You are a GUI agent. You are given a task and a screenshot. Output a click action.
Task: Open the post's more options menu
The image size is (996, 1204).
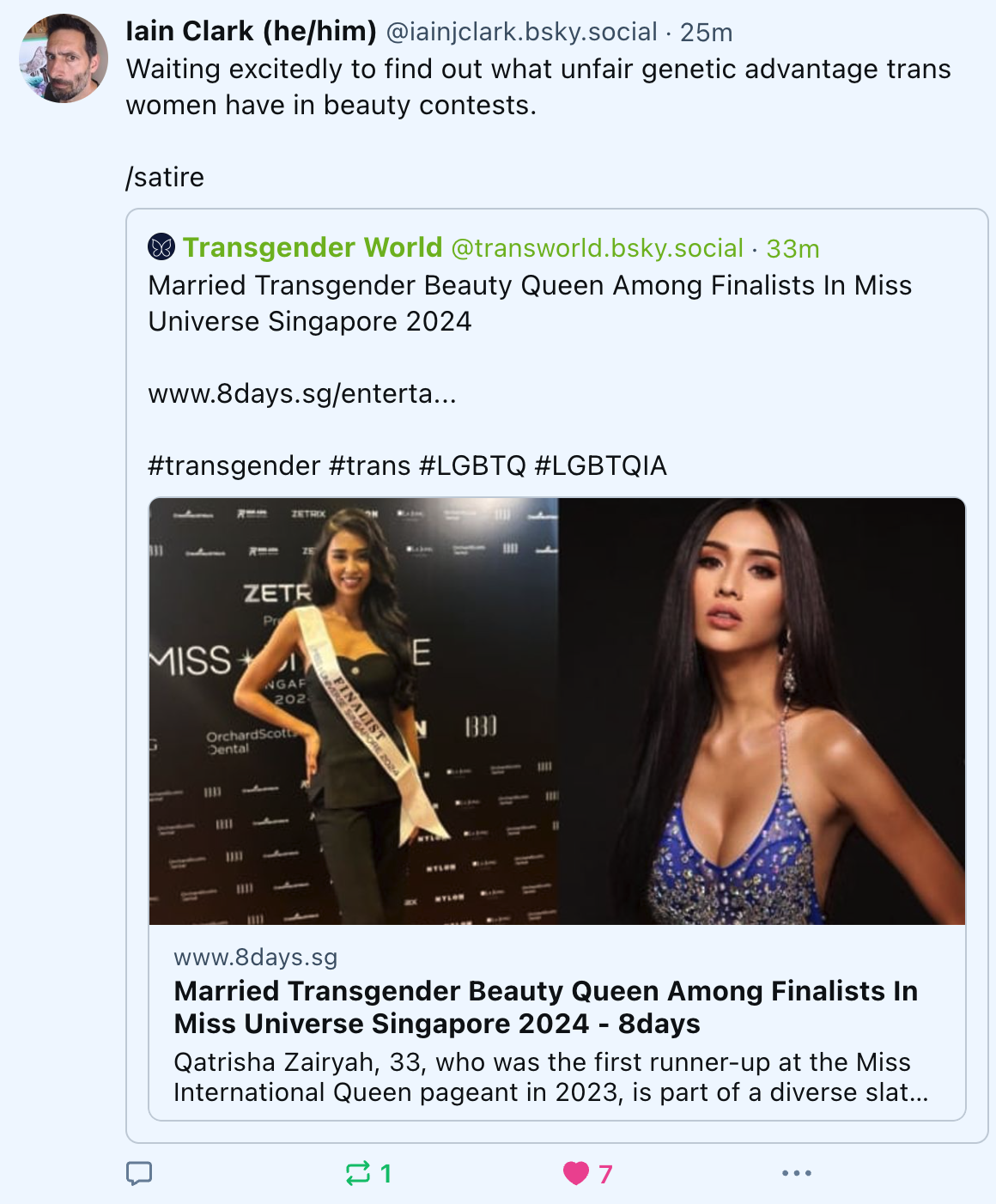(x=796, y=1173)
